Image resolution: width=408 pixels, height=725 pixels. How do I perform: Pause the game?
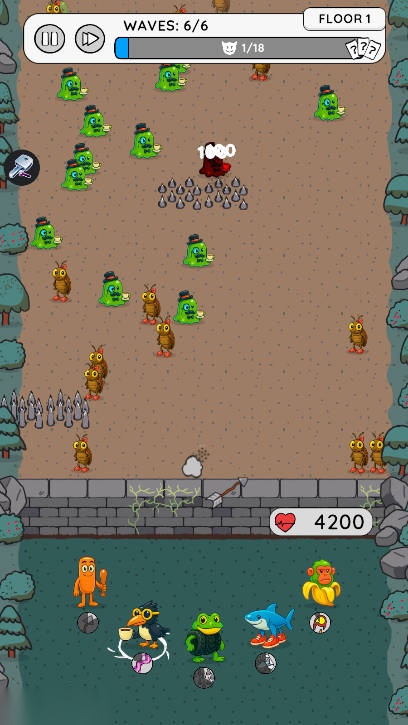point(49,39)
